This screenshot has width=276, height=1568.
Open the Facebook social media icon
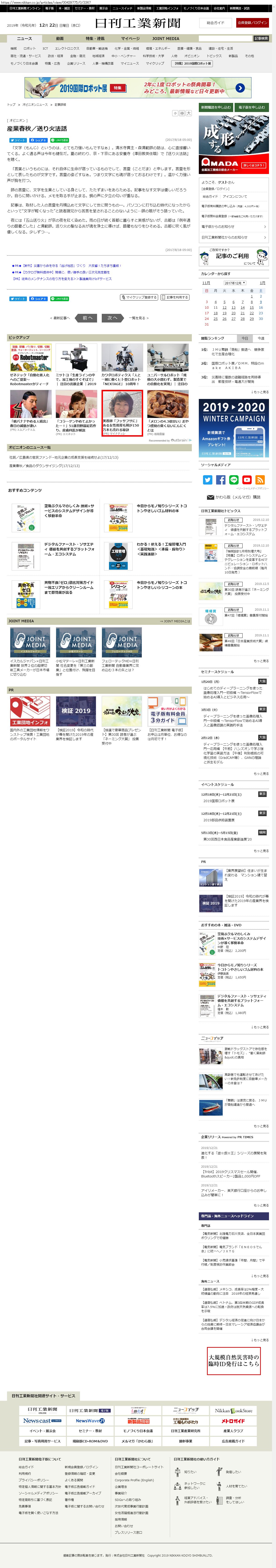coord(221,480)
